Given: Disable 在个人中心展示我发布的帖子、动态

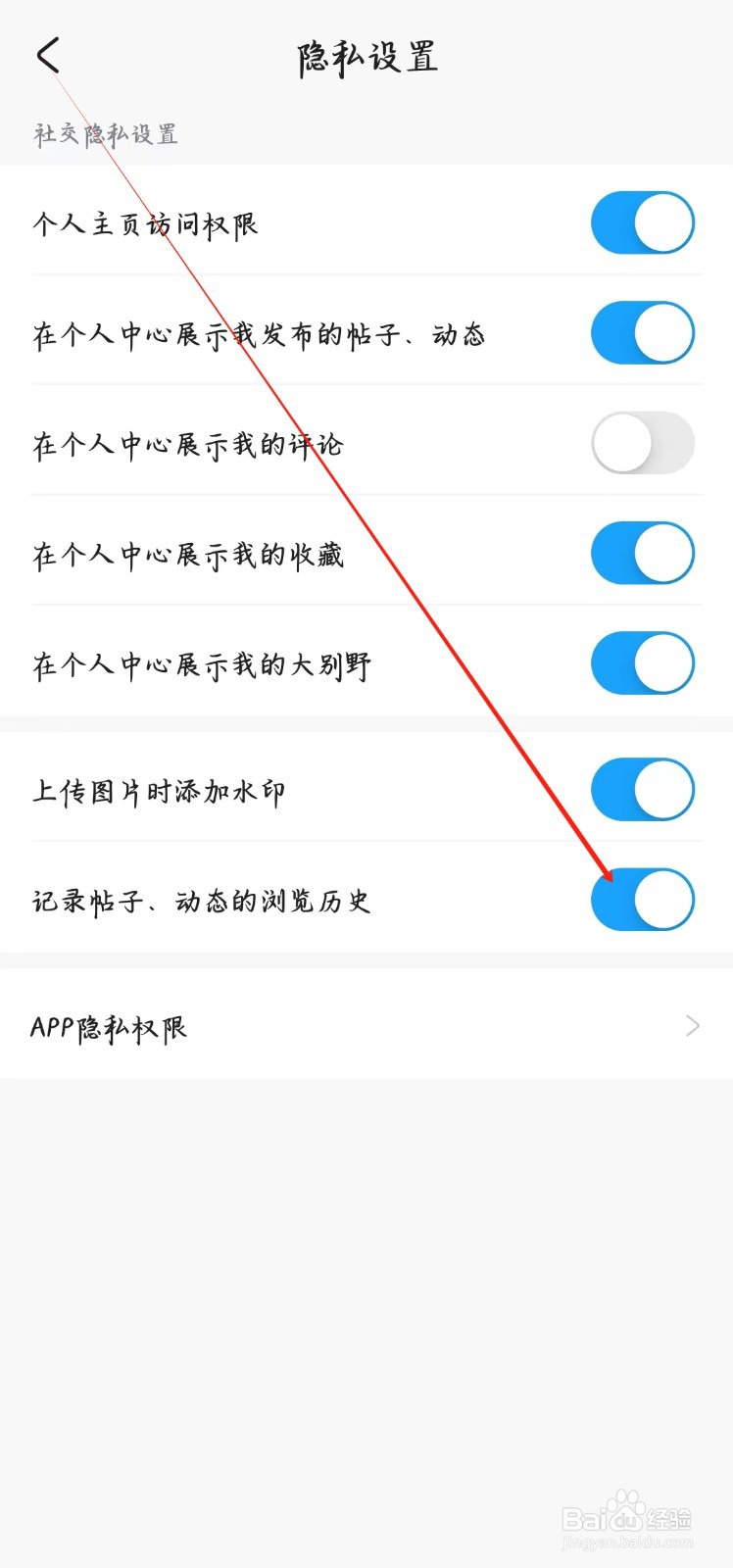Looking at the screenshot, I should [x=643, y=333].
